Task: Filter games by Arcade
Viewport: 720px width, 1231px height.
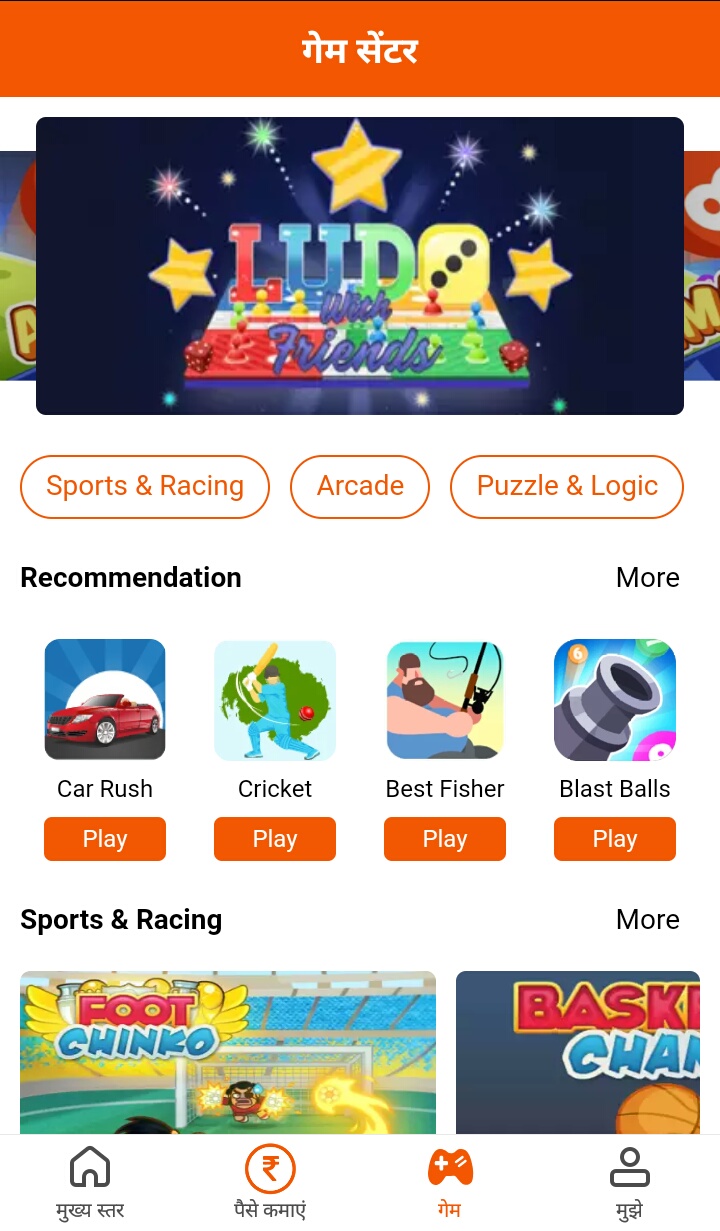Action: 360,487
